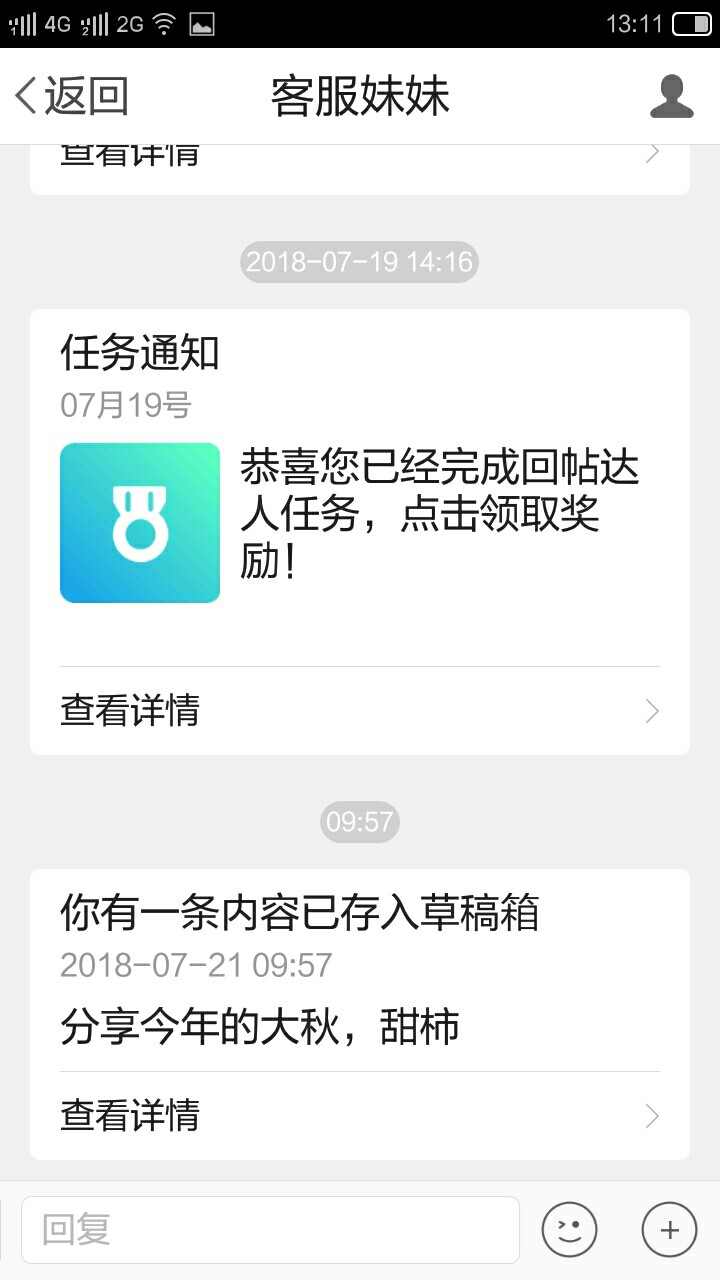This screenshot has width=720, height=1280.
Task: Tap the 回复 reply text field
Action: coord(270,1229)
